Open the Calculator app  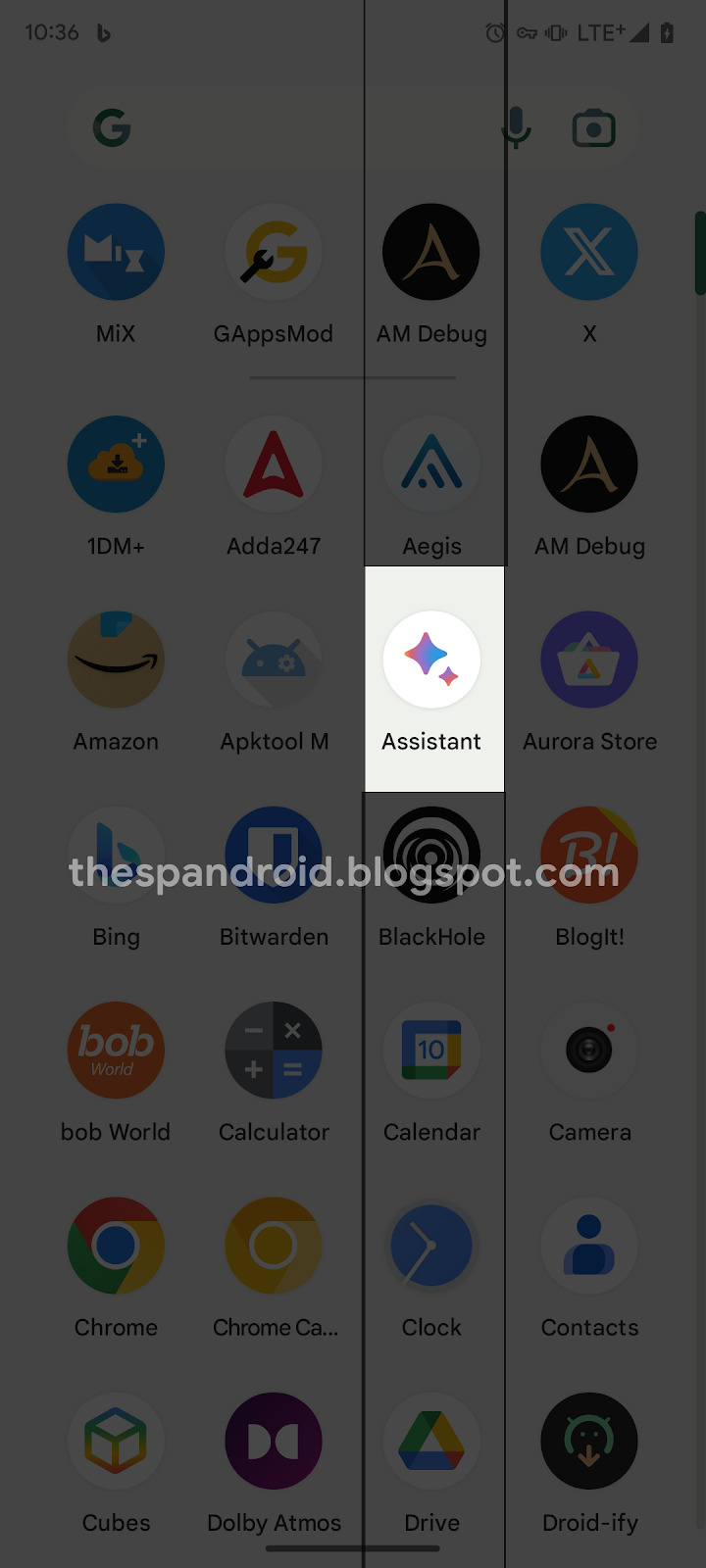(274, 1051)
